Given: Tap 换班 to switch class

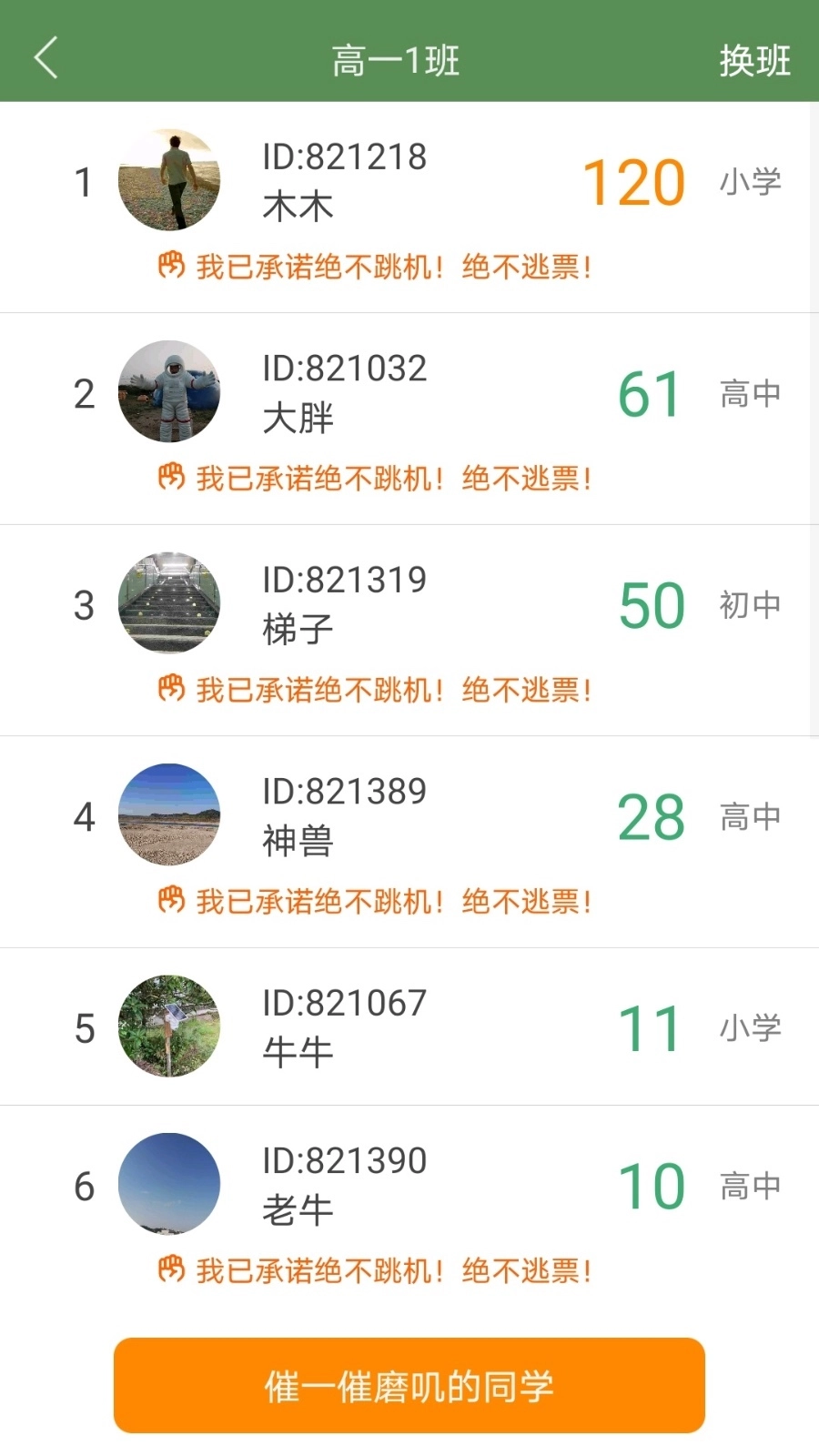Looking at the screenshot, I should pos(754,60).
